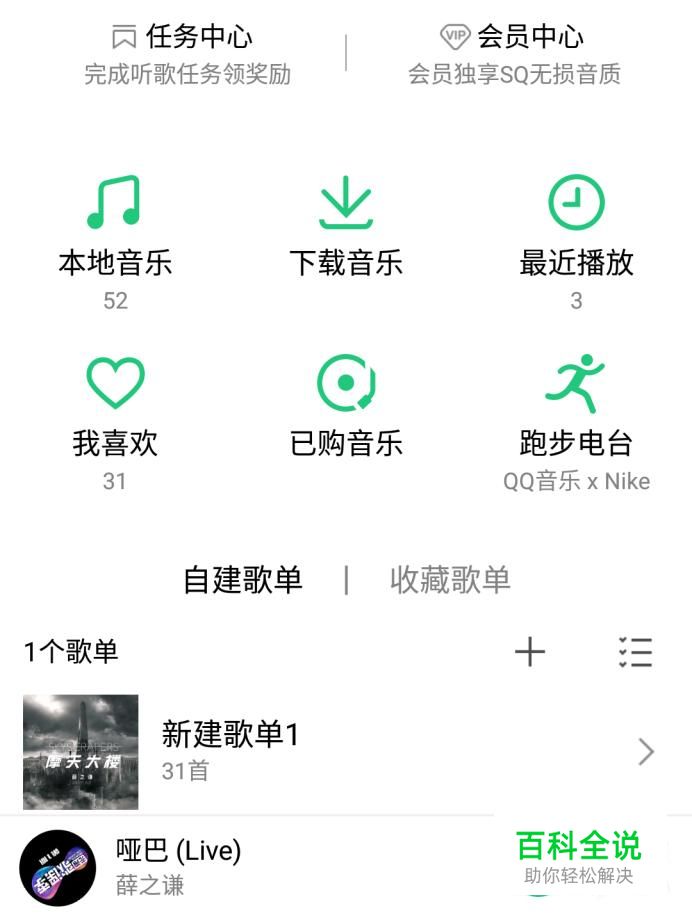
Task: Open the now-playing song 哑巴 (Live)
Action: point(180,866)
